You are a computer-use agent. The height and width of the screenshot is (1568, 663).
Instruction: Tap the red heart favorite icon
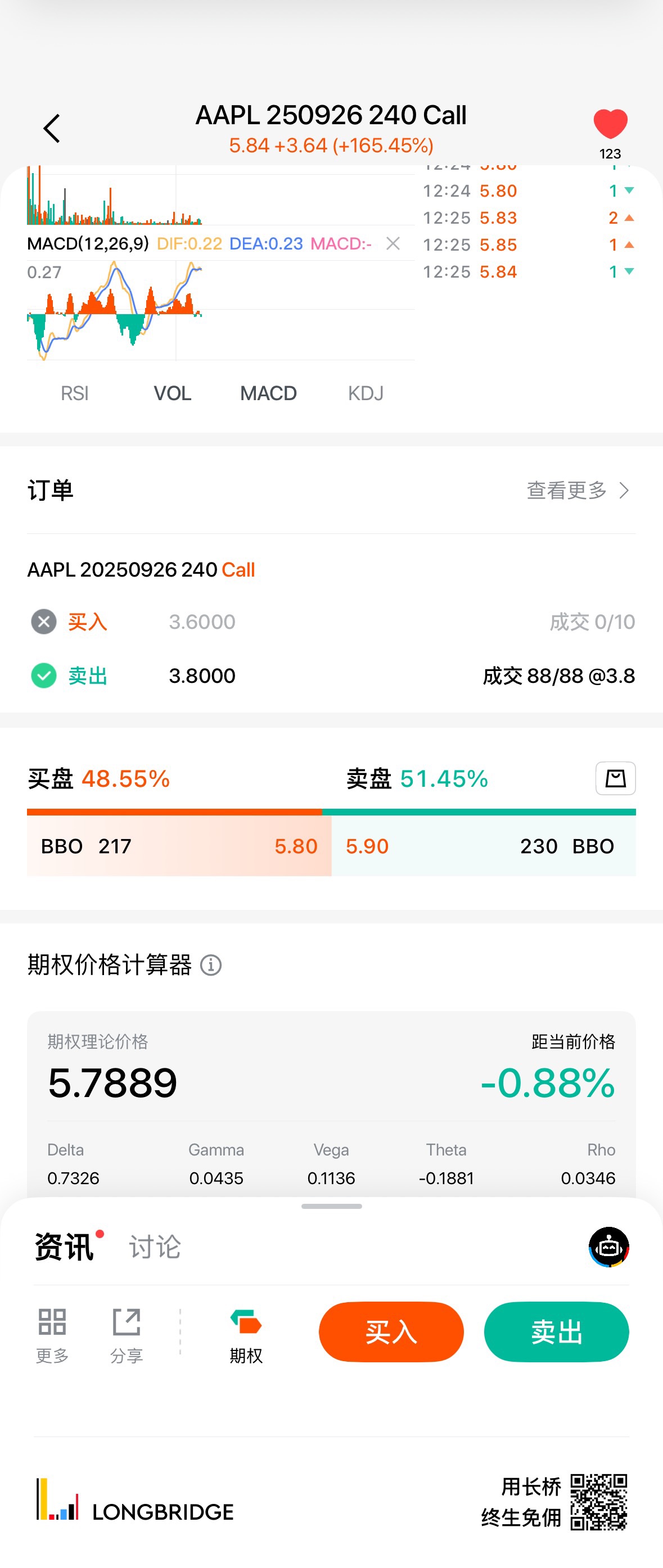point(610,124)
